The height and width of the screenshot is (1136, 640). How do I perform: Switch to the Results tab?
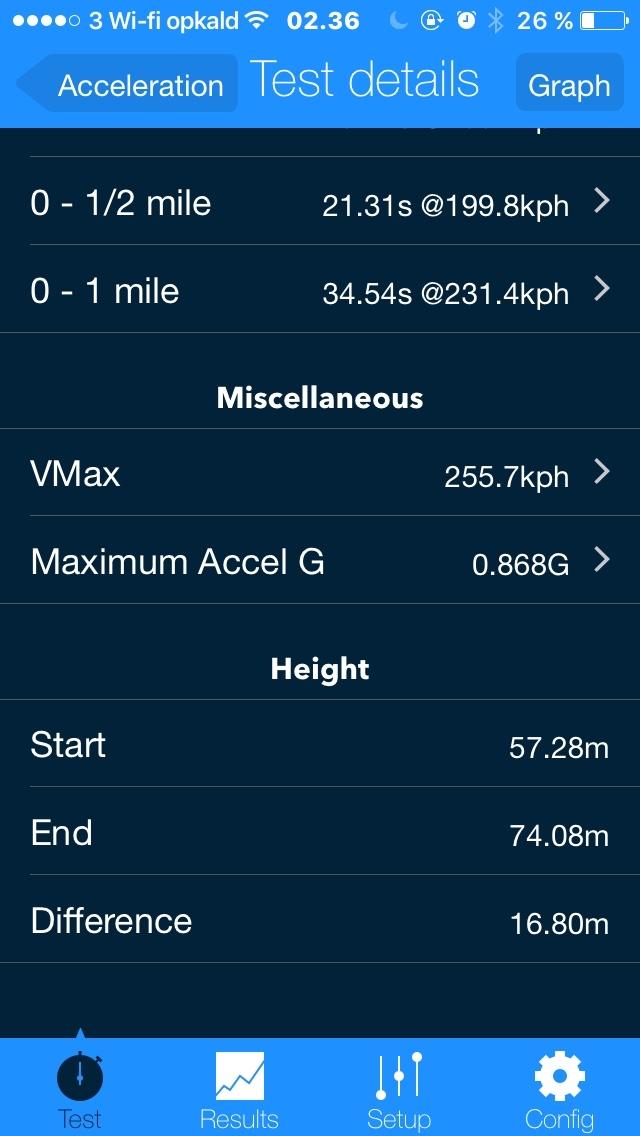240,1088
